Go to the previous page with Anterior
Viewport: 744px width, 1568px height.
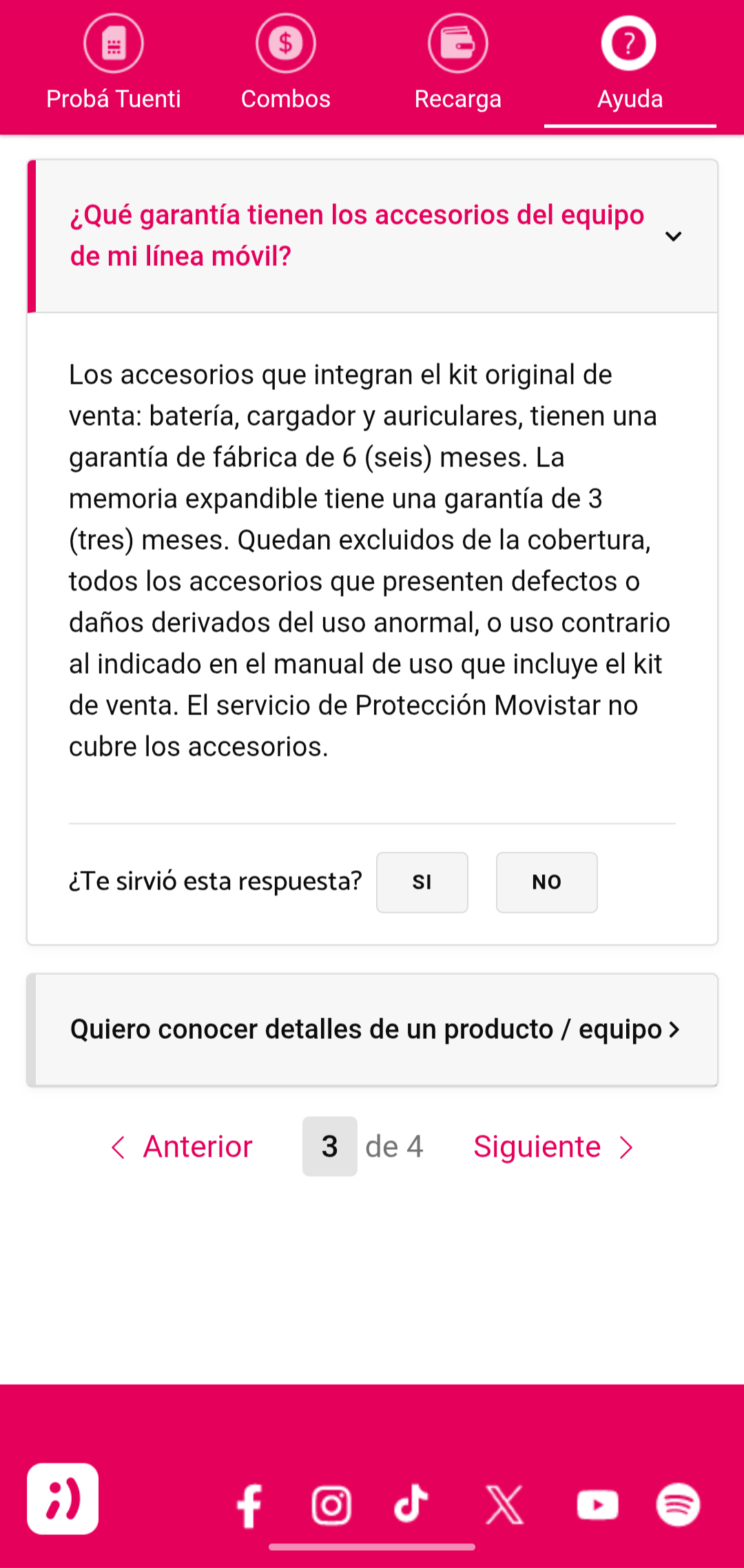[183, 1147]
